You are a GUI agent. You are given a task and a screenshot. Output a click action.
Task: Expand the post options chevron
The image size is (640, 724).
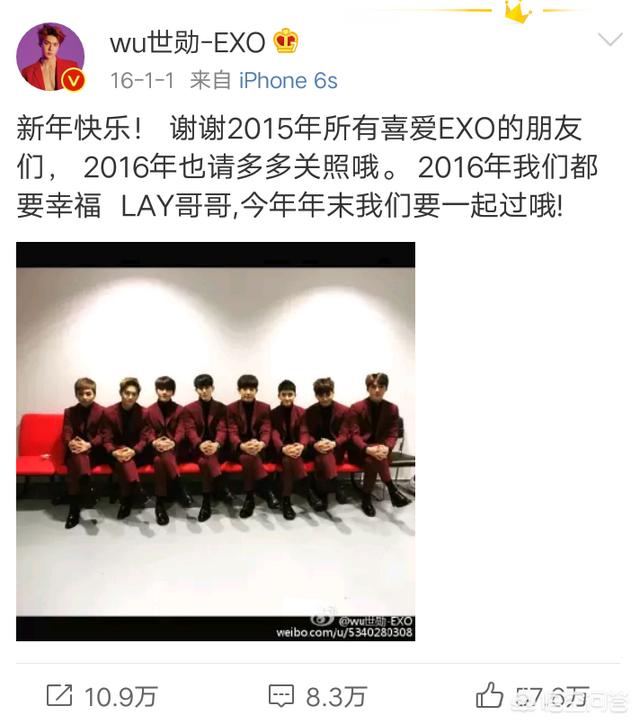click(x=609, y=40)
